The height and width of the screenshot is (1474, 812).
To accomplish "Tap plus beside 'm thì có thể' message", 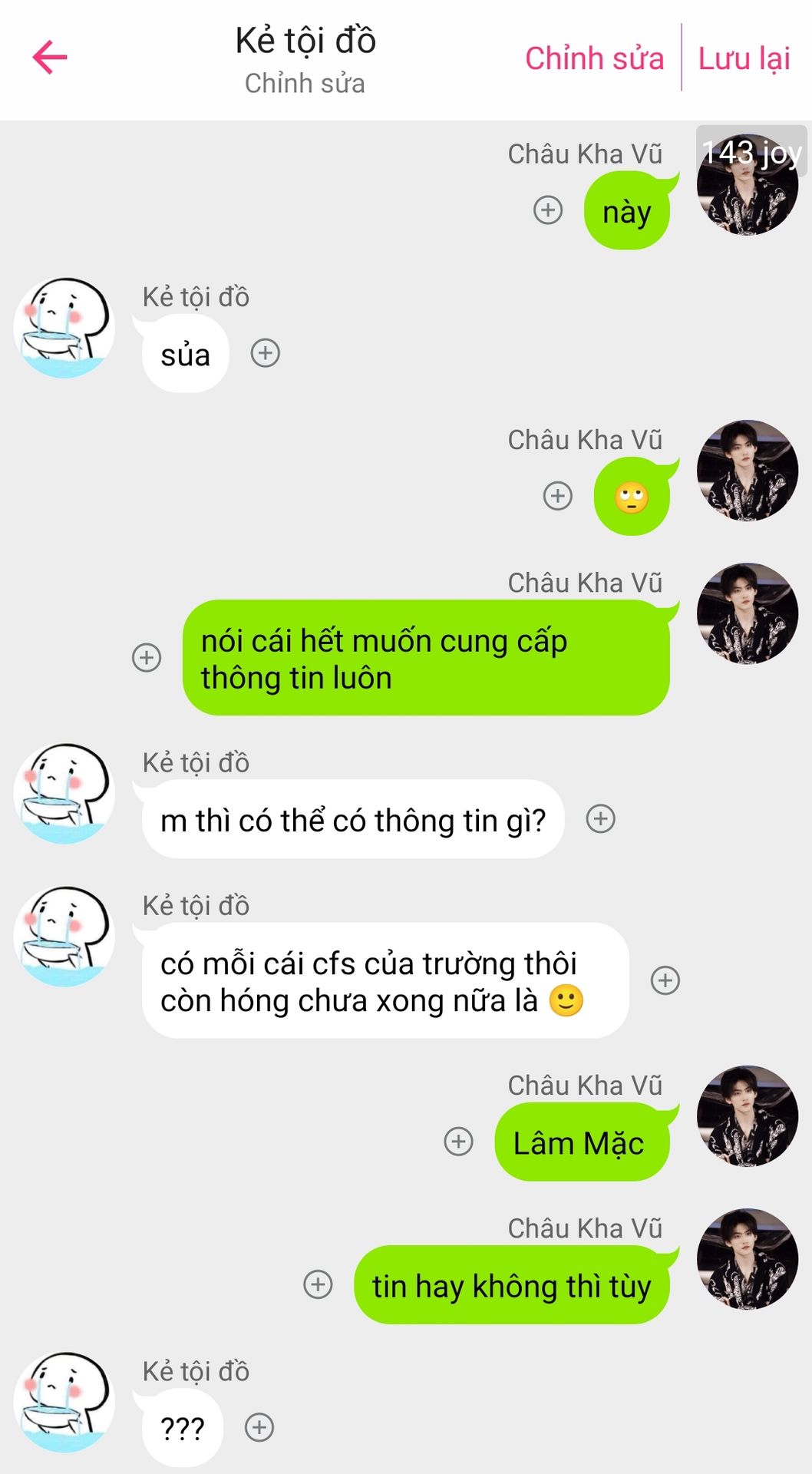I will [x=601, y=819].
